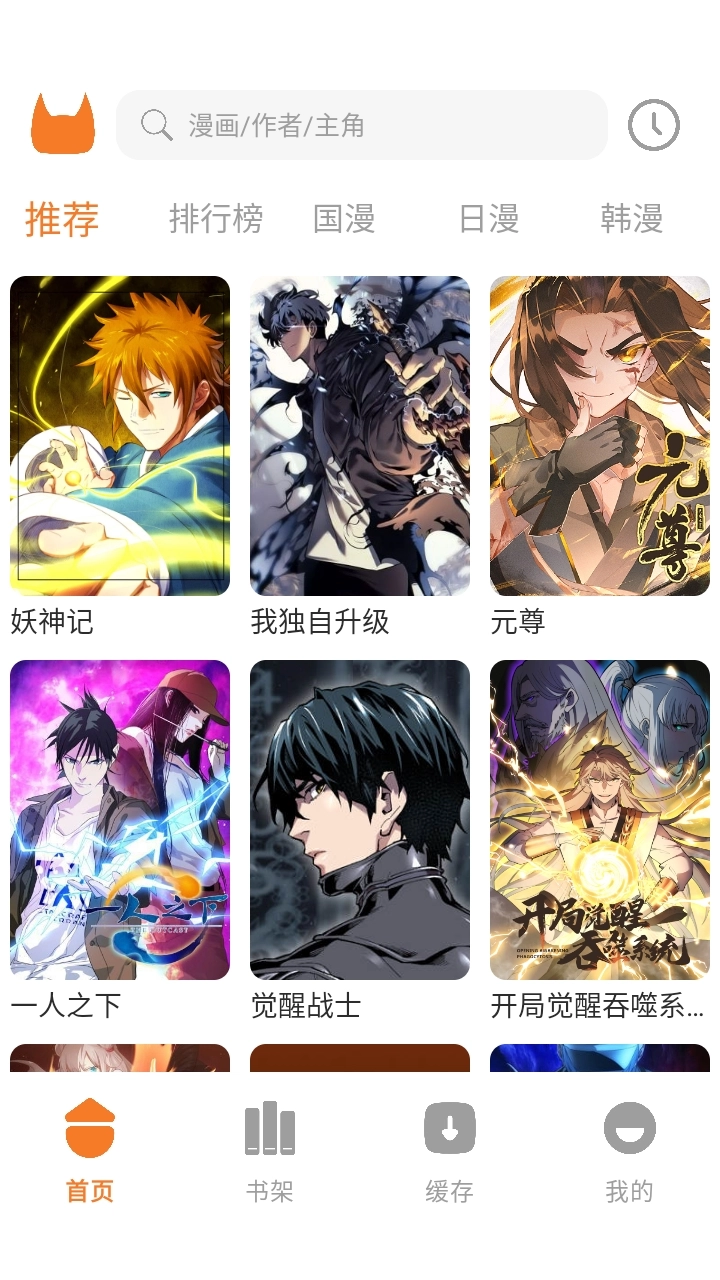
Task: Open the comic 我独自升级
Action: [x=360, y=436]
